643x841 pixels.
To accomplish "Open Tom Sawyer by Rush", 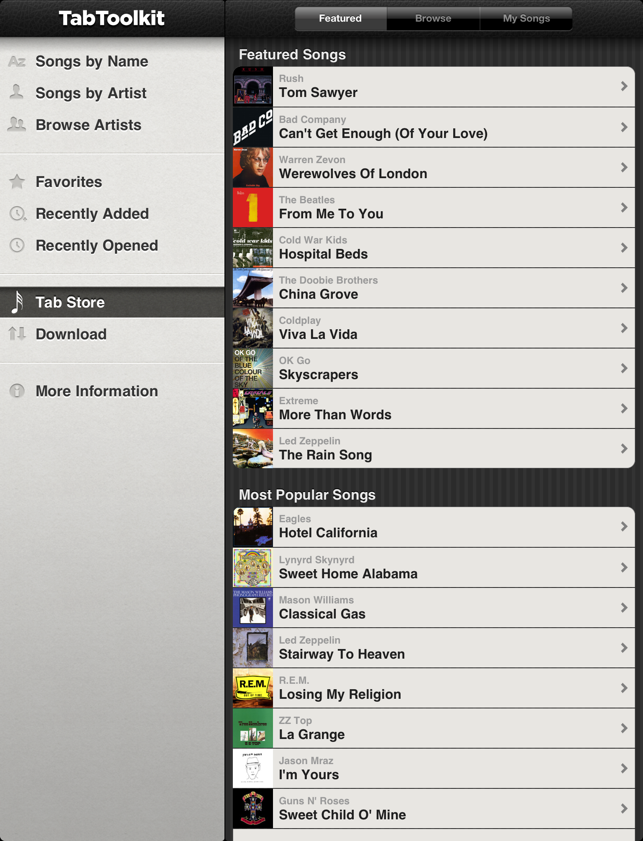I will [433, 87].
